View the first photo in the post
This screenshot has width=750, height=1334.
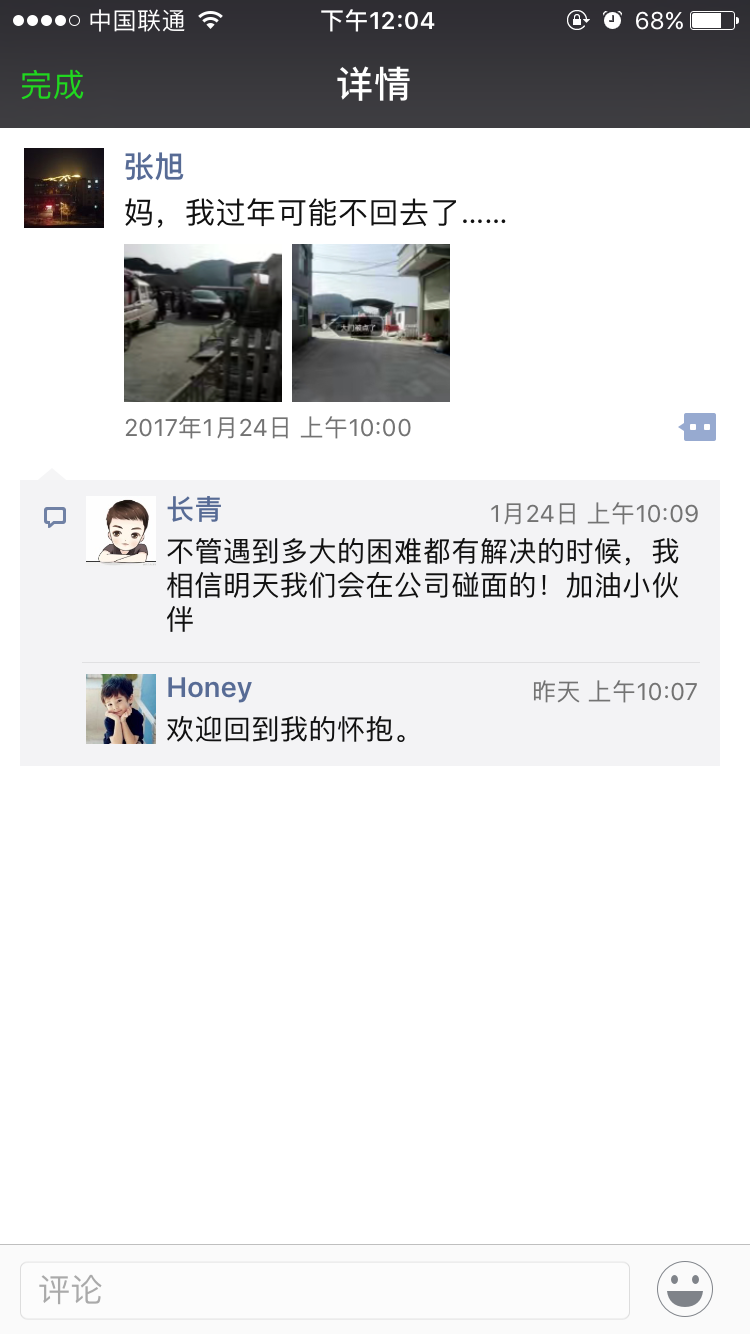pos(203,323)
